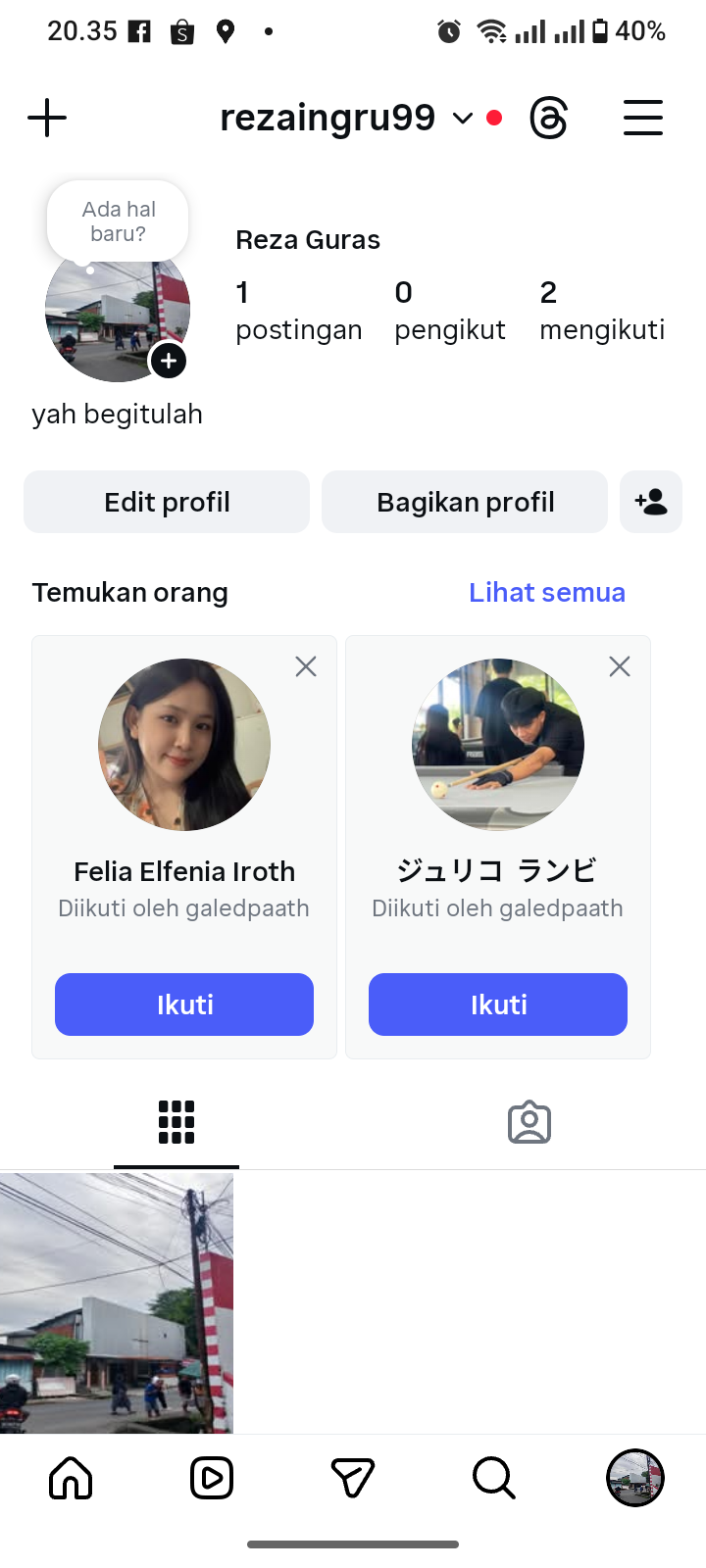The width and height of the screenshot is (706, 1568).
Task: Add a story via profile picture plus
Action: pos(169,361)
